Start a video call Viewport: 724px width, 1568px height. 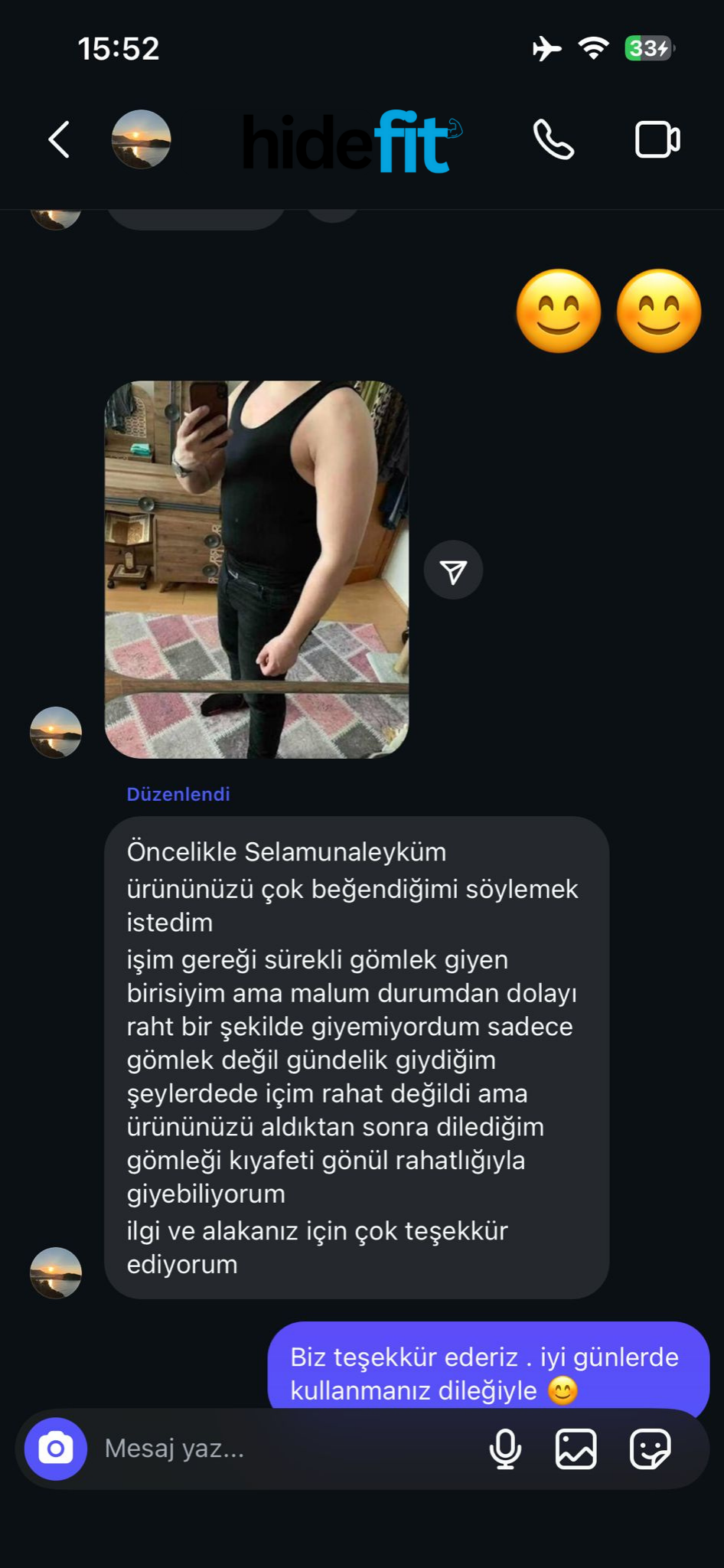tap(657, 139)
